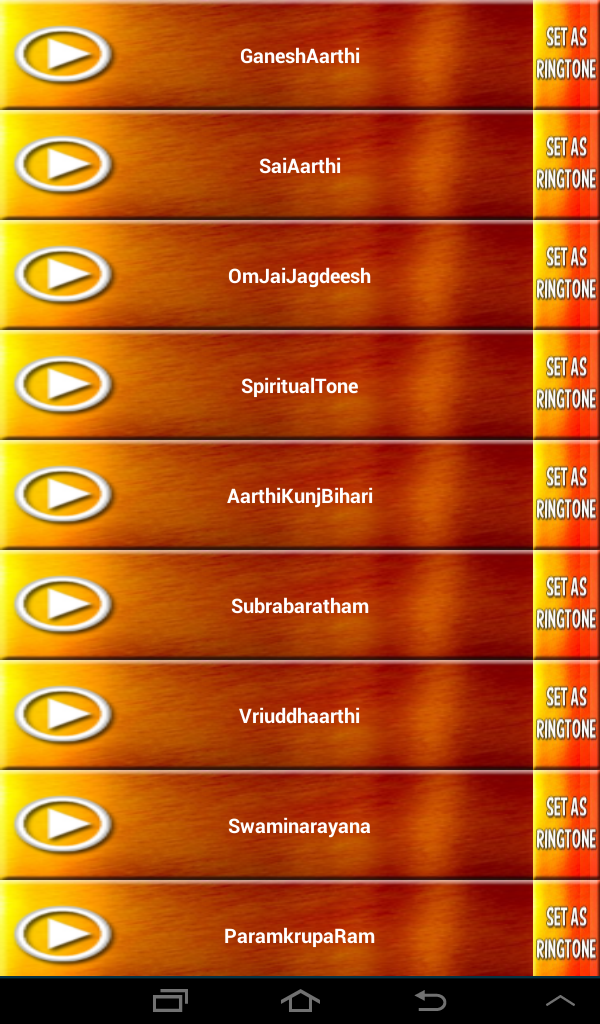The height and width of the screenshot is (1024, 600).
Task: Play the Vriuddhaarthi tone
Action: click(x=64, y=715)
